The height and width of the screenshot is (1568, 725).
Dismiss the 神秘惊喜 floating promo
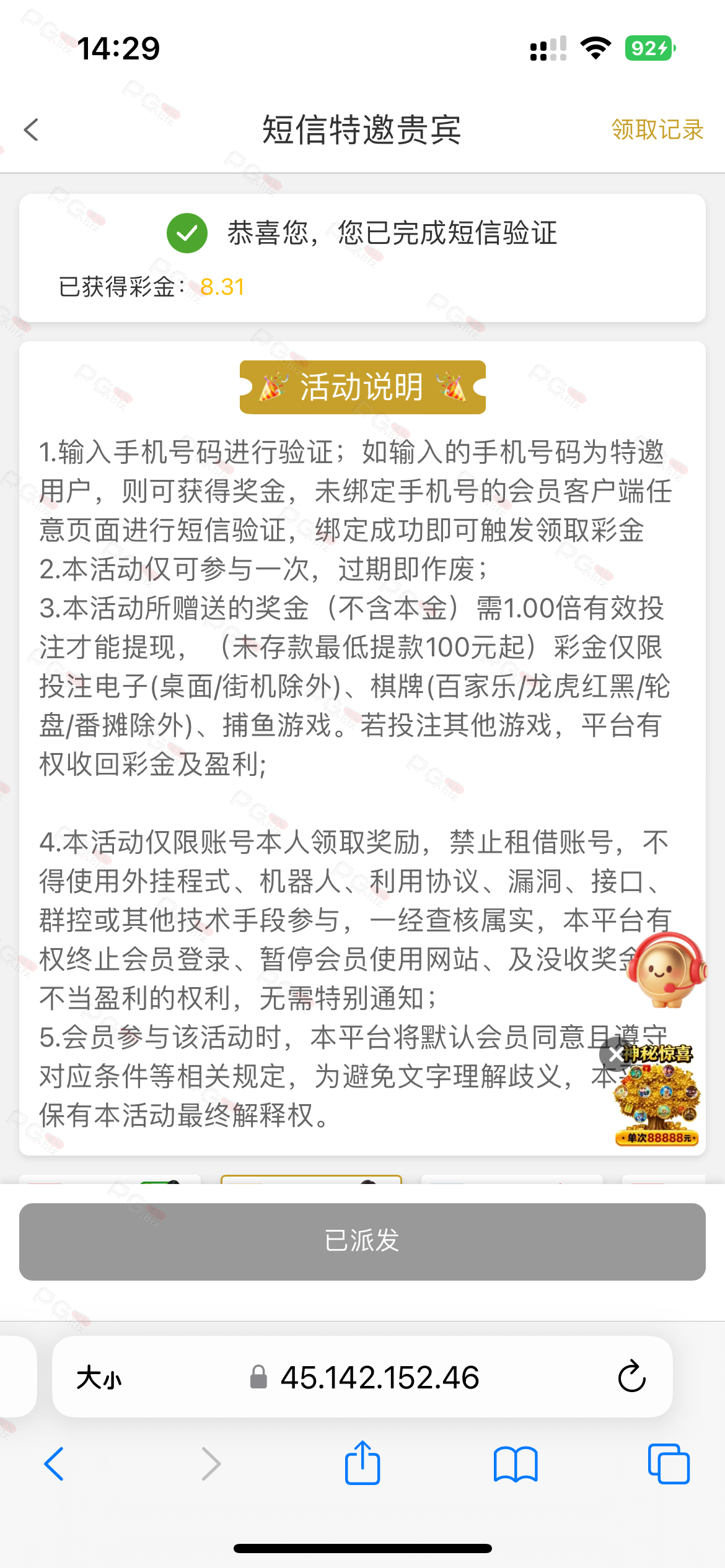(x=614, y=1054)
